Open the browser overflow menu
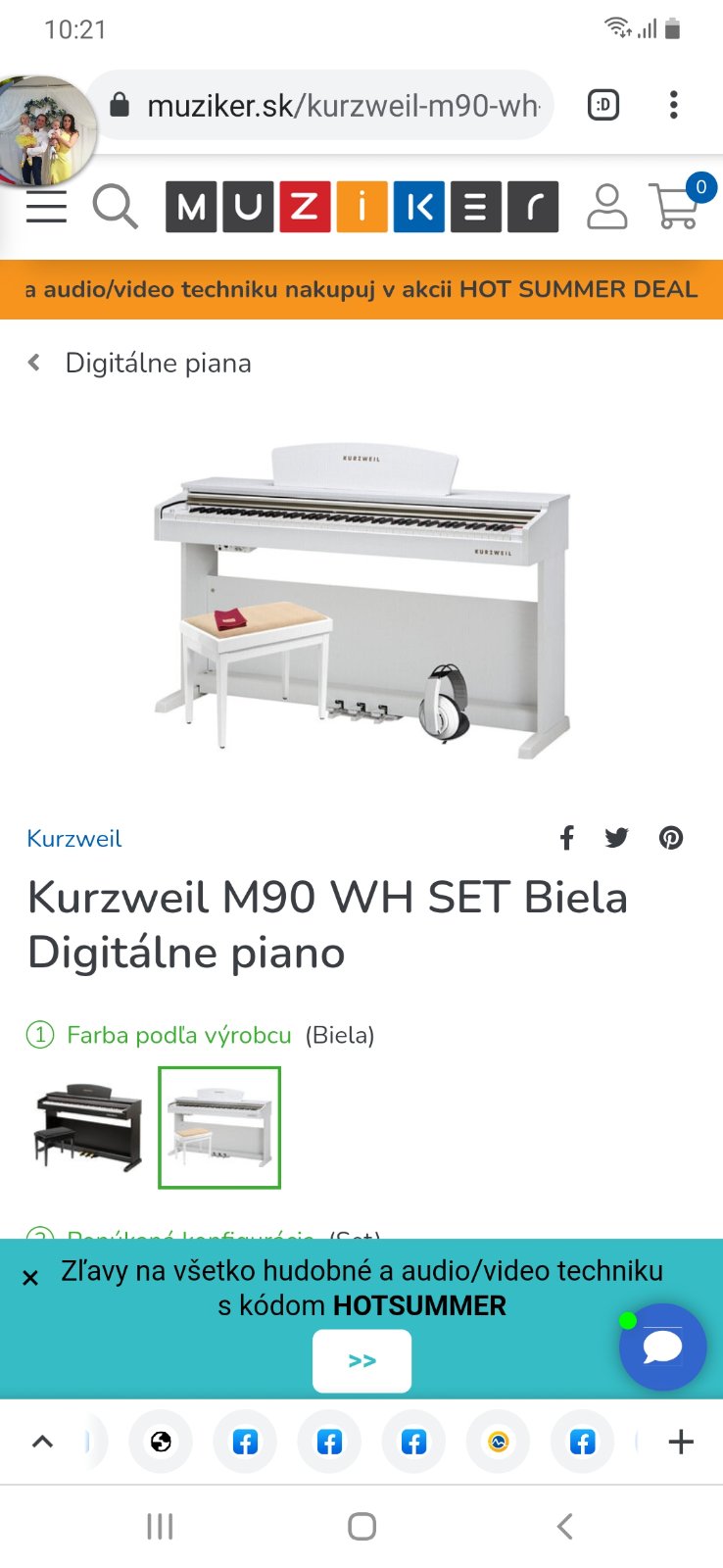 (673, 105)
